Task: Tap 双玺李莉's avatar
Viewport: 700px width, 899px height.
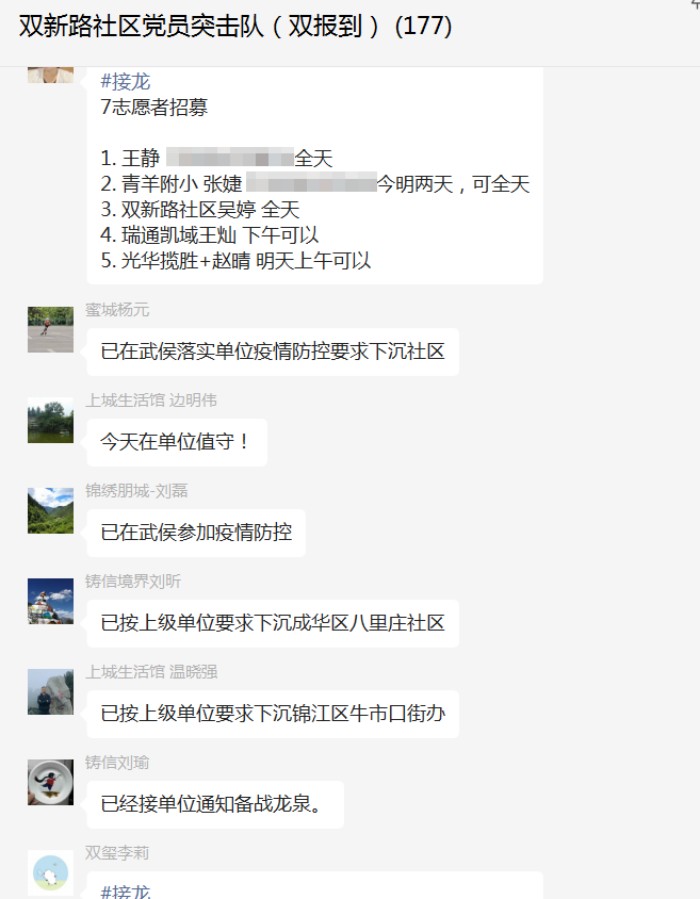Action: [50, 872]
